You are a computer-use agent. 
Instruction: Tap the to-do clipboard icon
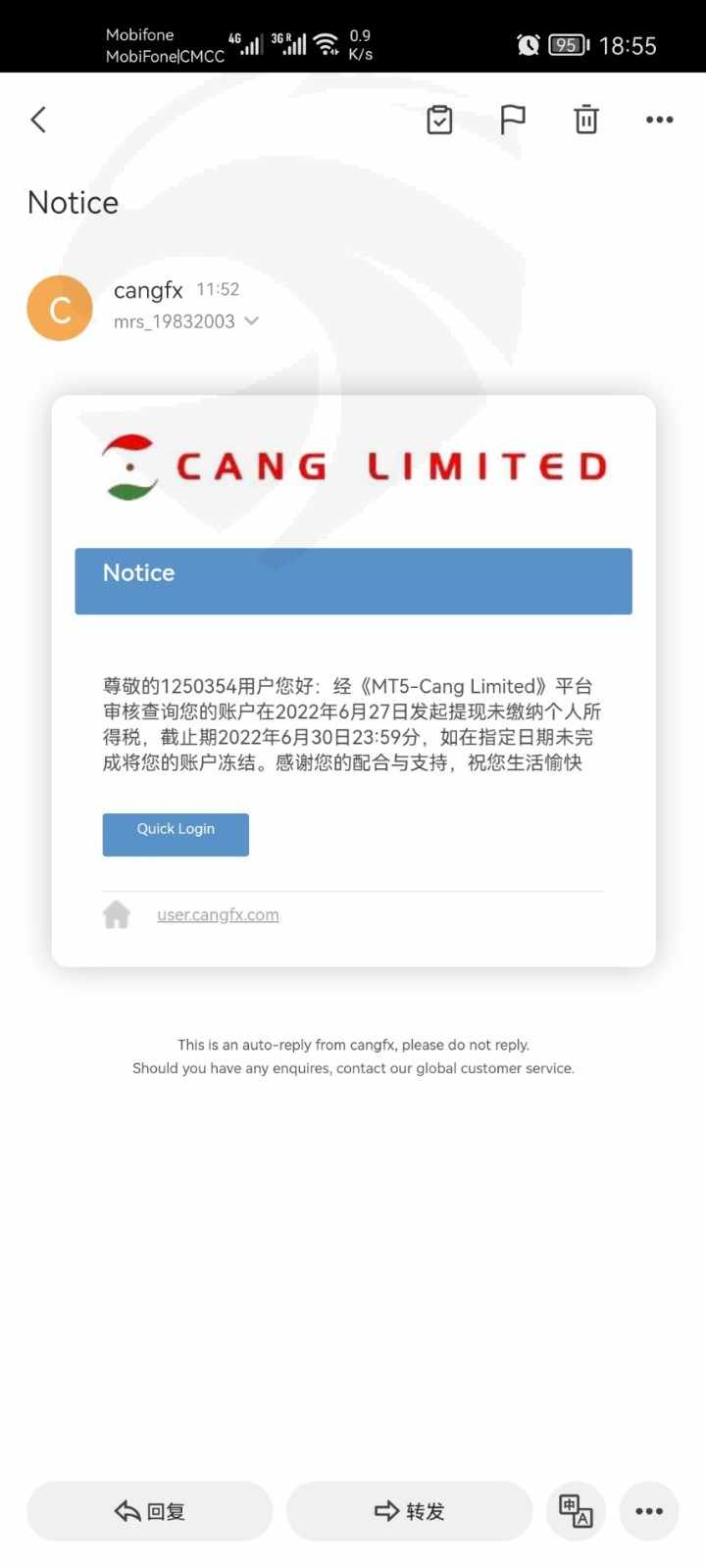pos(439,120)
